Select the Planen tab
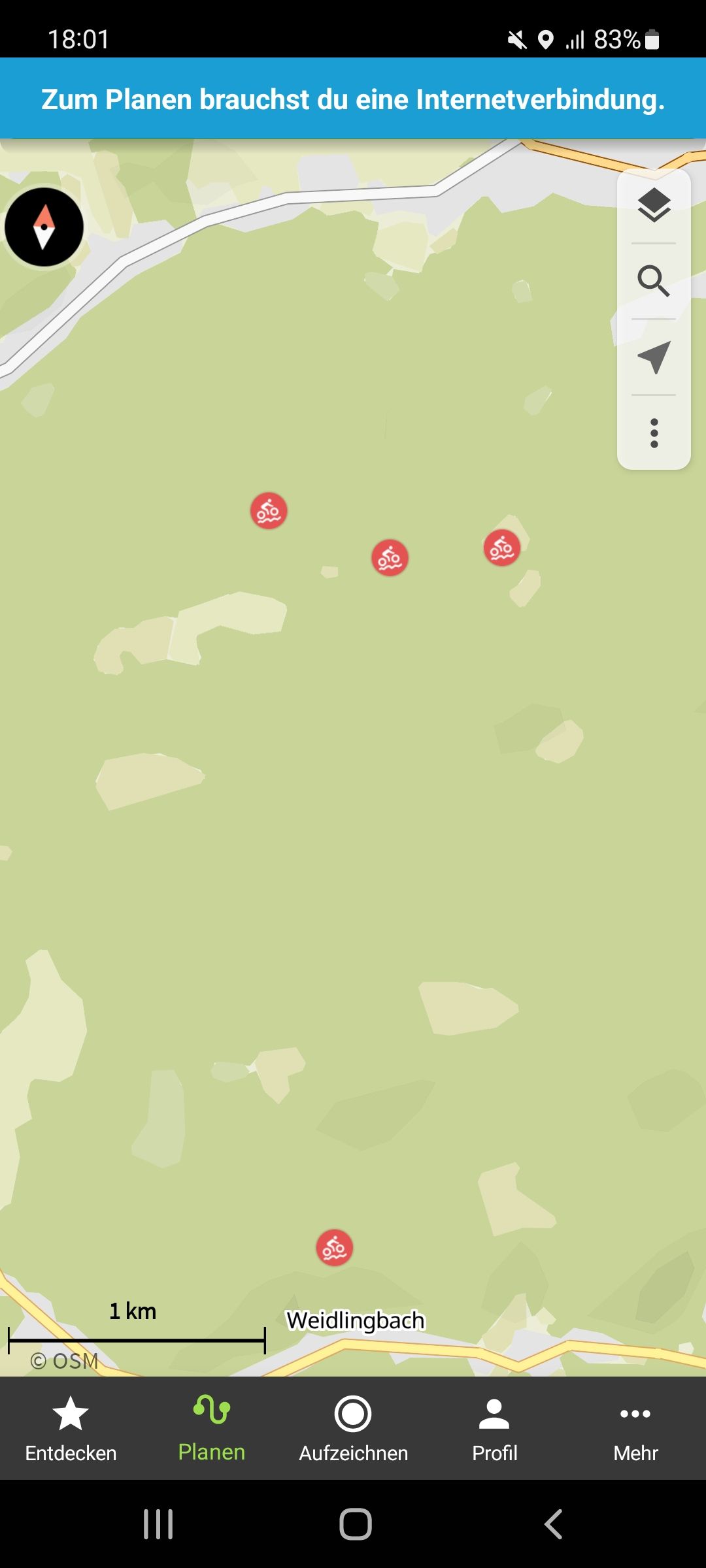The width and height of the screenshot is (706, 1568). [x=211, y=1429]
